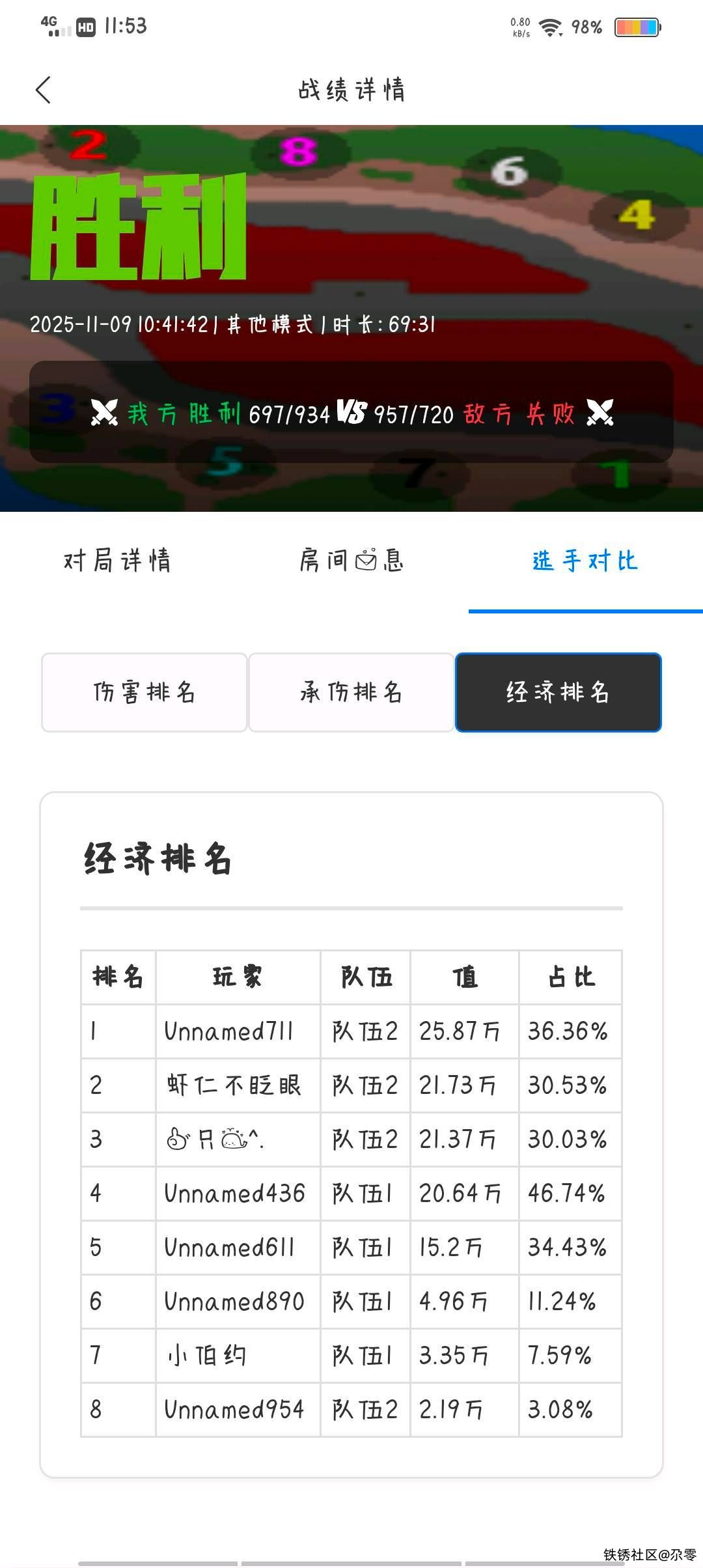Show the 伤害排名 ranking
Viewport: 703px width, 1568px height.
tap(144, 692)
